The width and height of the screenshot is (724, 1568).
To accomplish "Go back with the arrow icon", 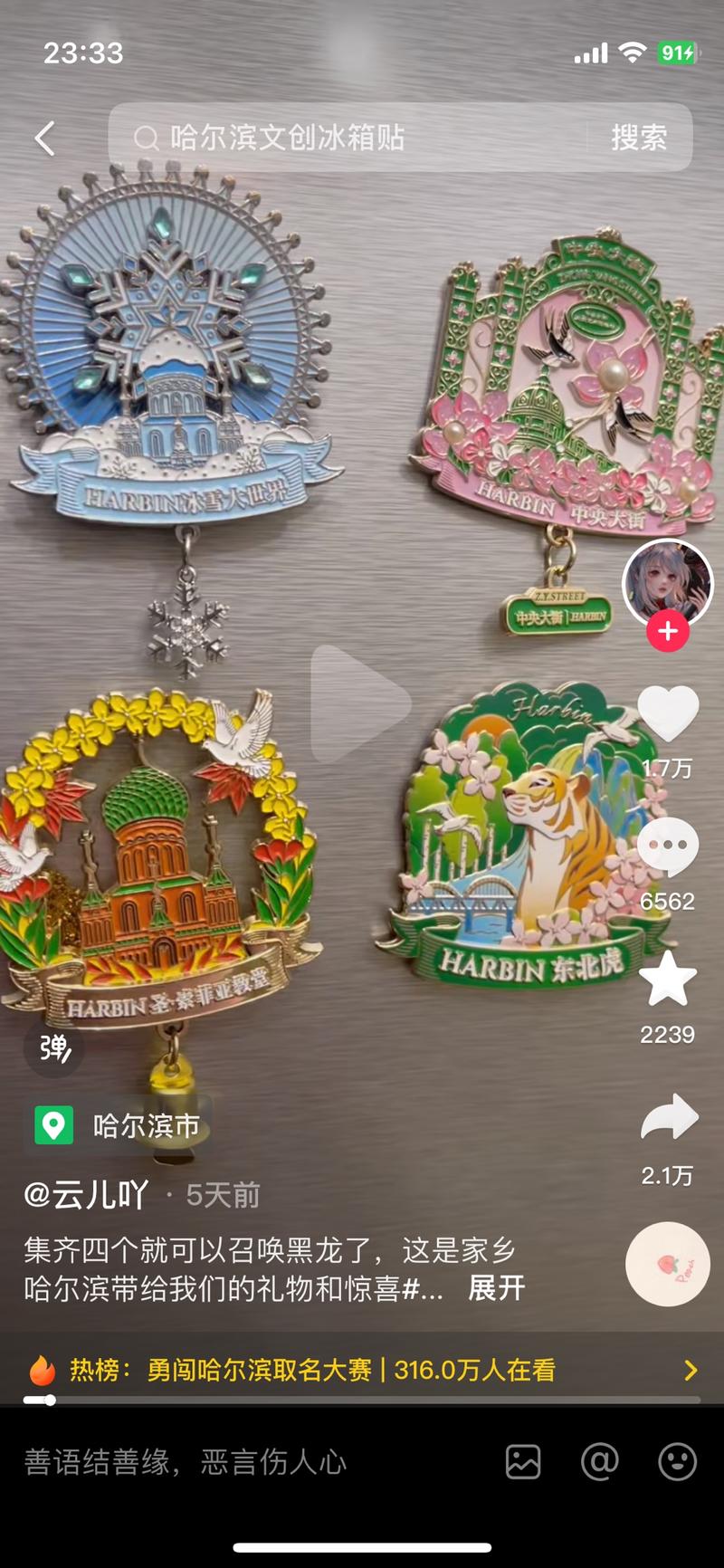I will coord(45,139).
